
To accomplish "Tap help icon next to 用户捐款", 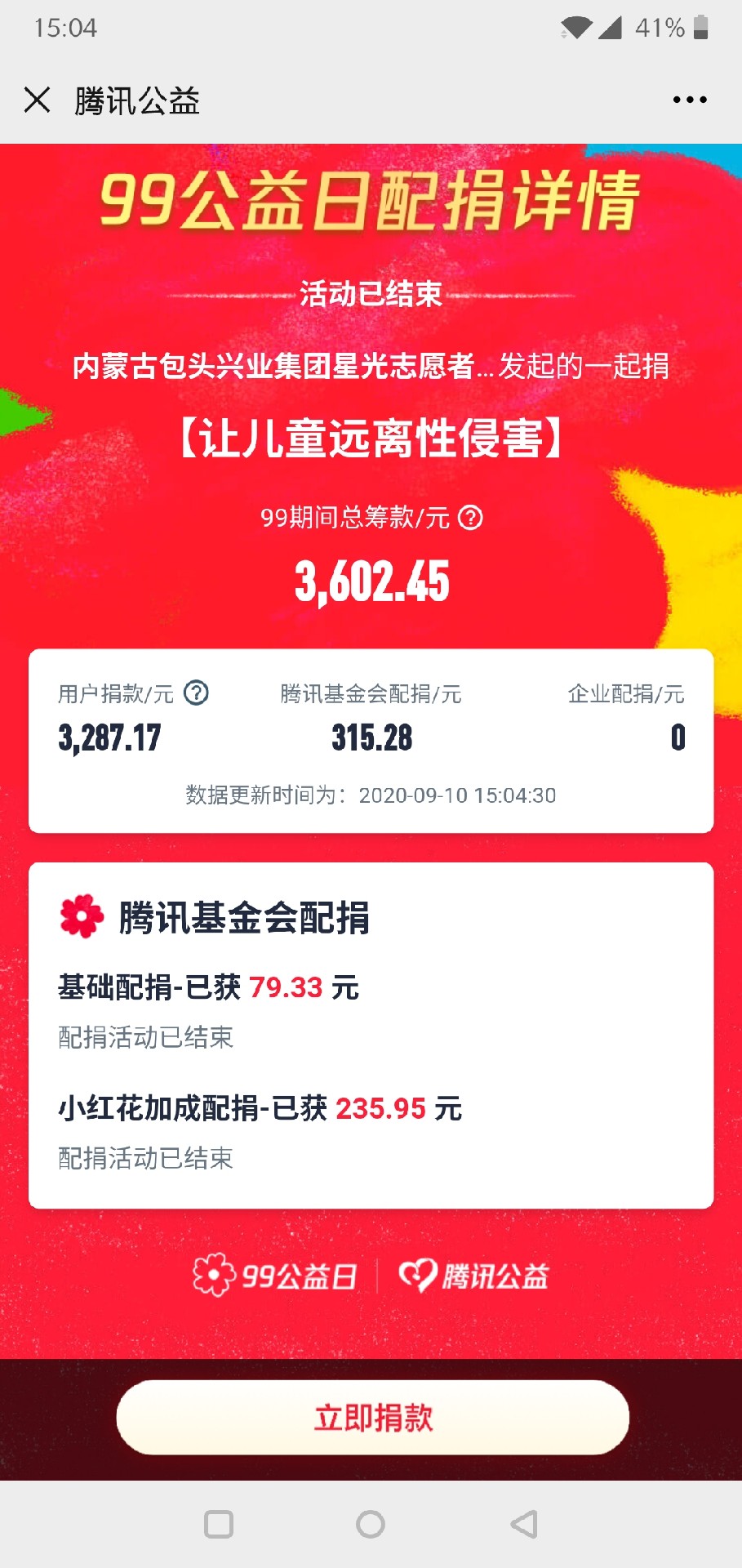I will coord(196,693).
